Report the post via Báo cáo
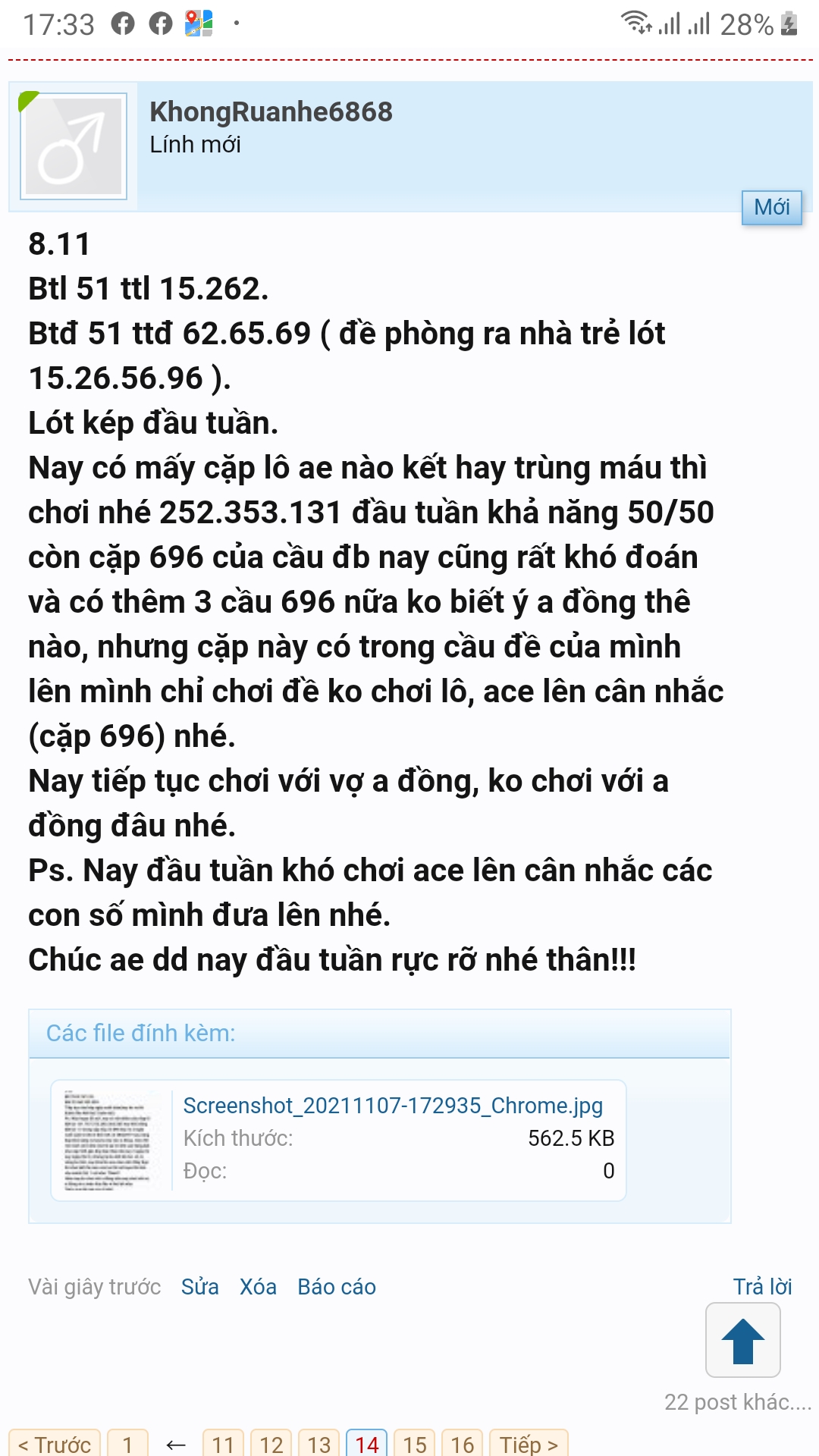Image resolution: width=819 pixels, height=1456 pixels. coord(337,1287)
